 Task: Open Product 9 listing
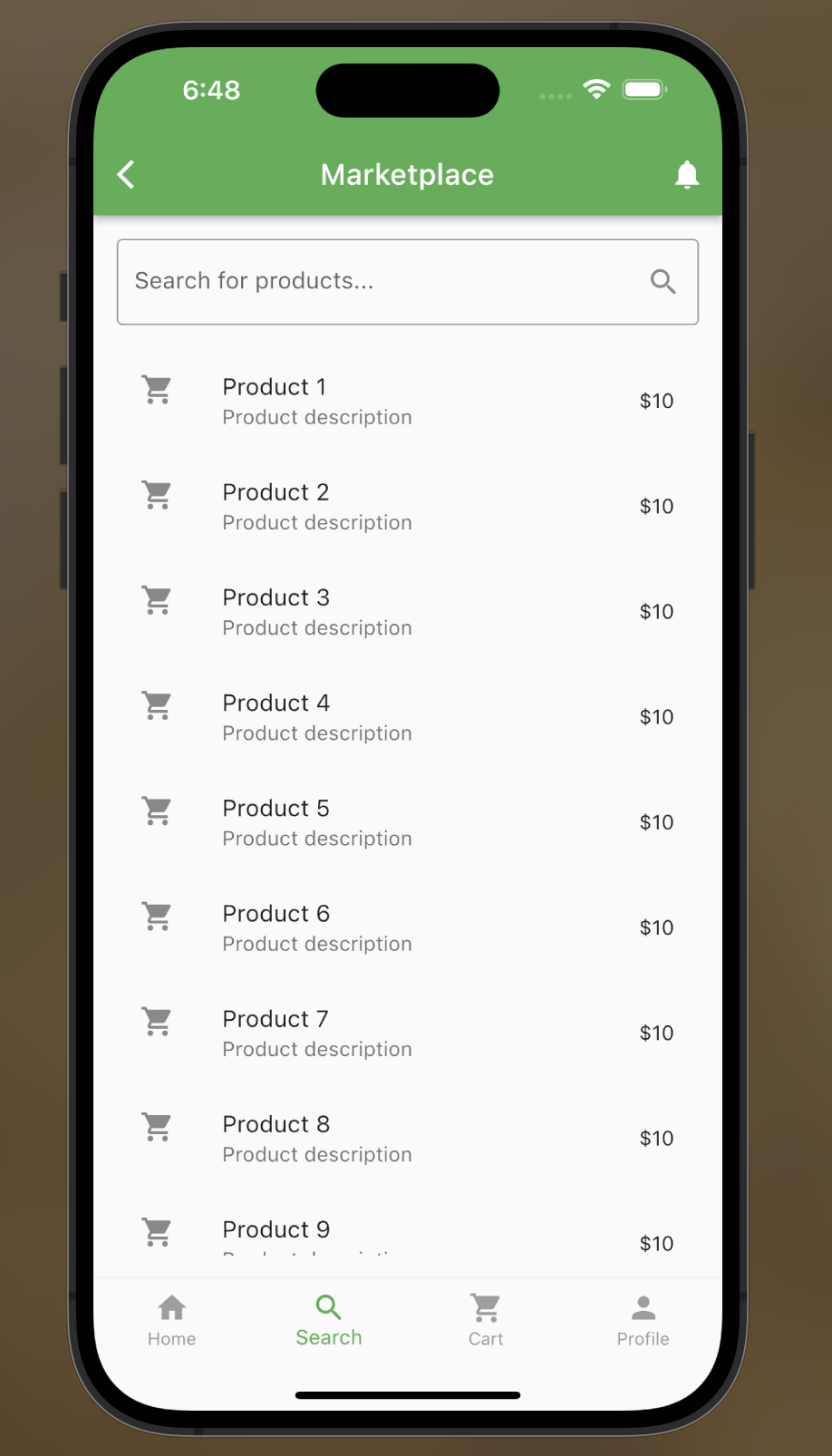tap(407, 1235)
